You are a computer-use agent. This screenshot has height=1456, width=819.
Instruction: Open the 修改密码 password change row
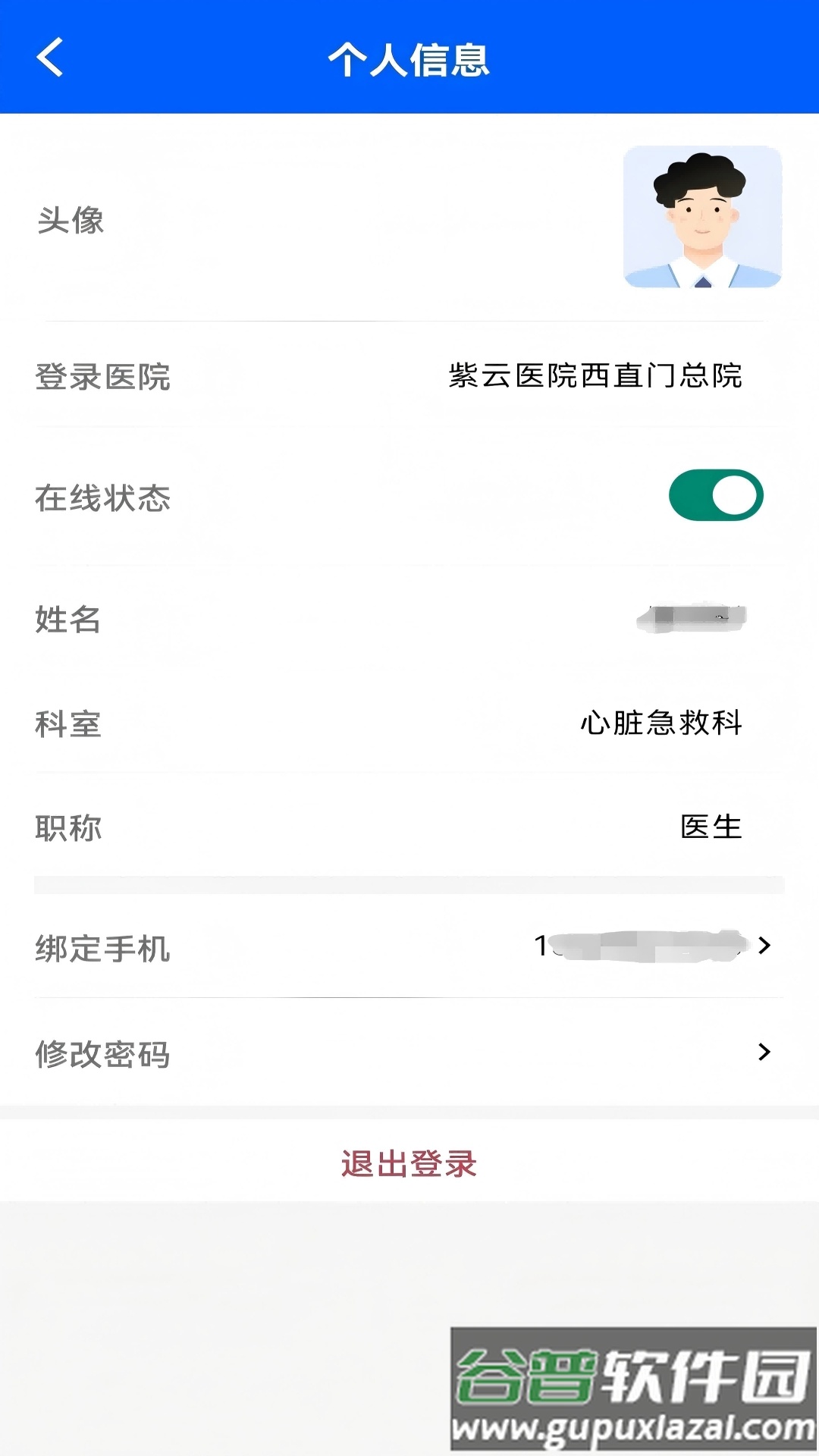pos(409,1053)
